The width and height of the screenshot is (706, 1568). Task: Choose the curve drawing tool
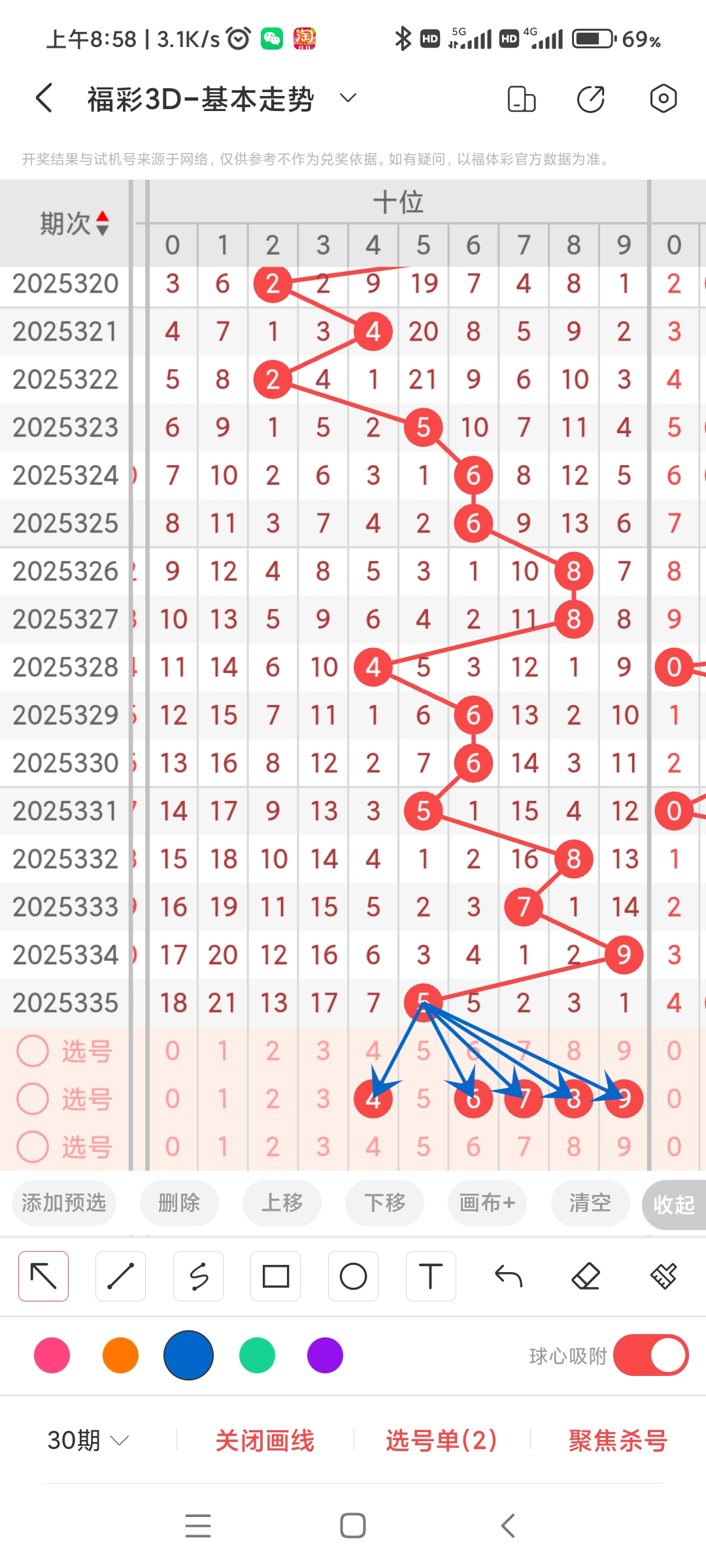coord(198,1275)
